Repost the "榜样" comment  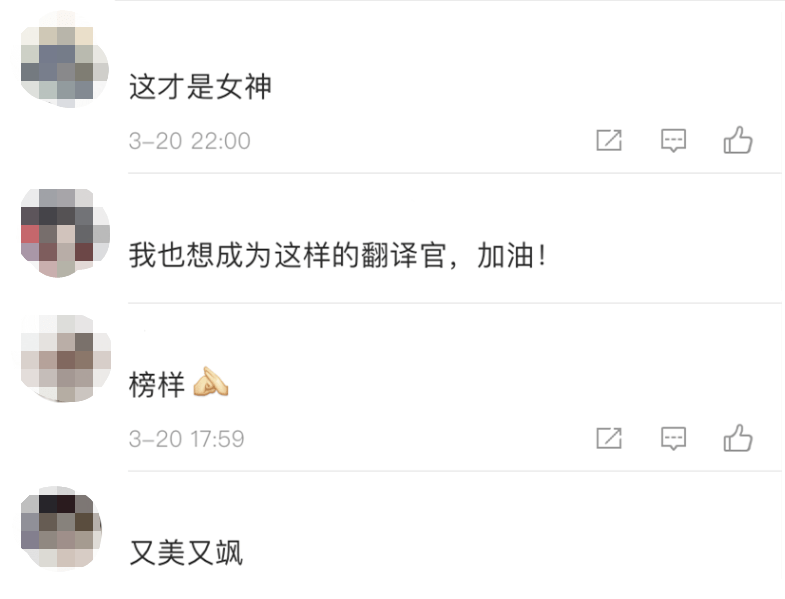pos(609,438)
